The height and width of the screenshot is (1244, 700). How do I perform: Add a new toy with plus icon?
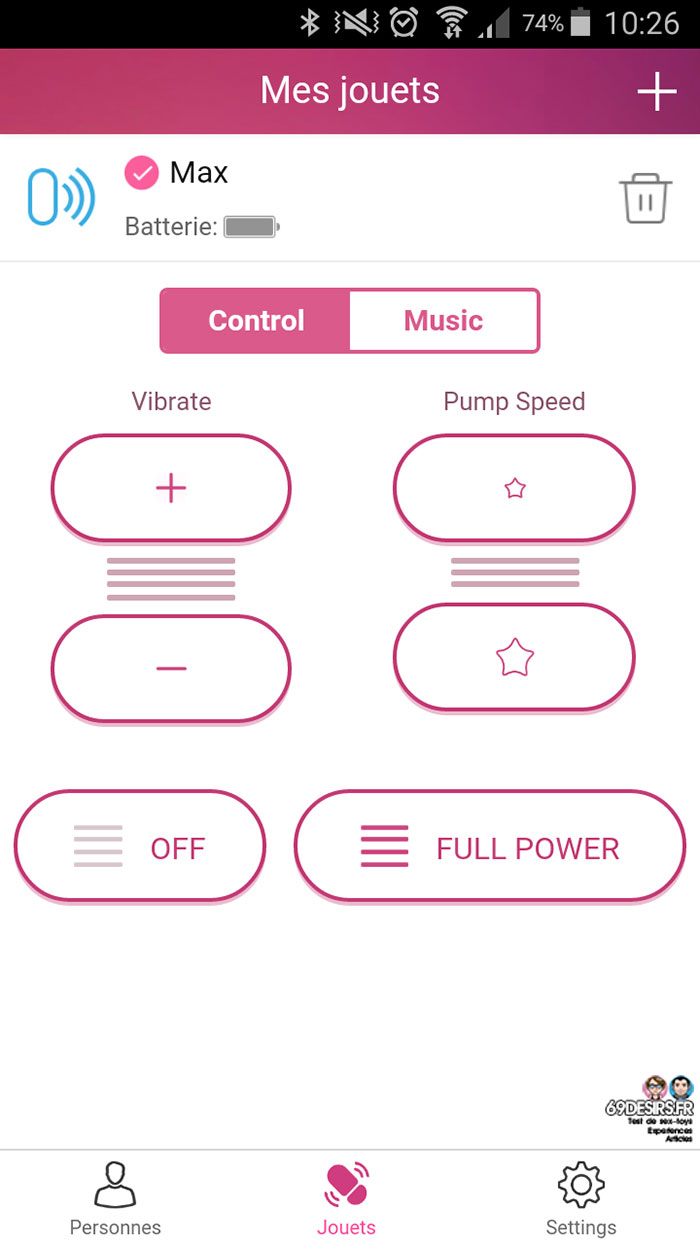click(656, 92)
